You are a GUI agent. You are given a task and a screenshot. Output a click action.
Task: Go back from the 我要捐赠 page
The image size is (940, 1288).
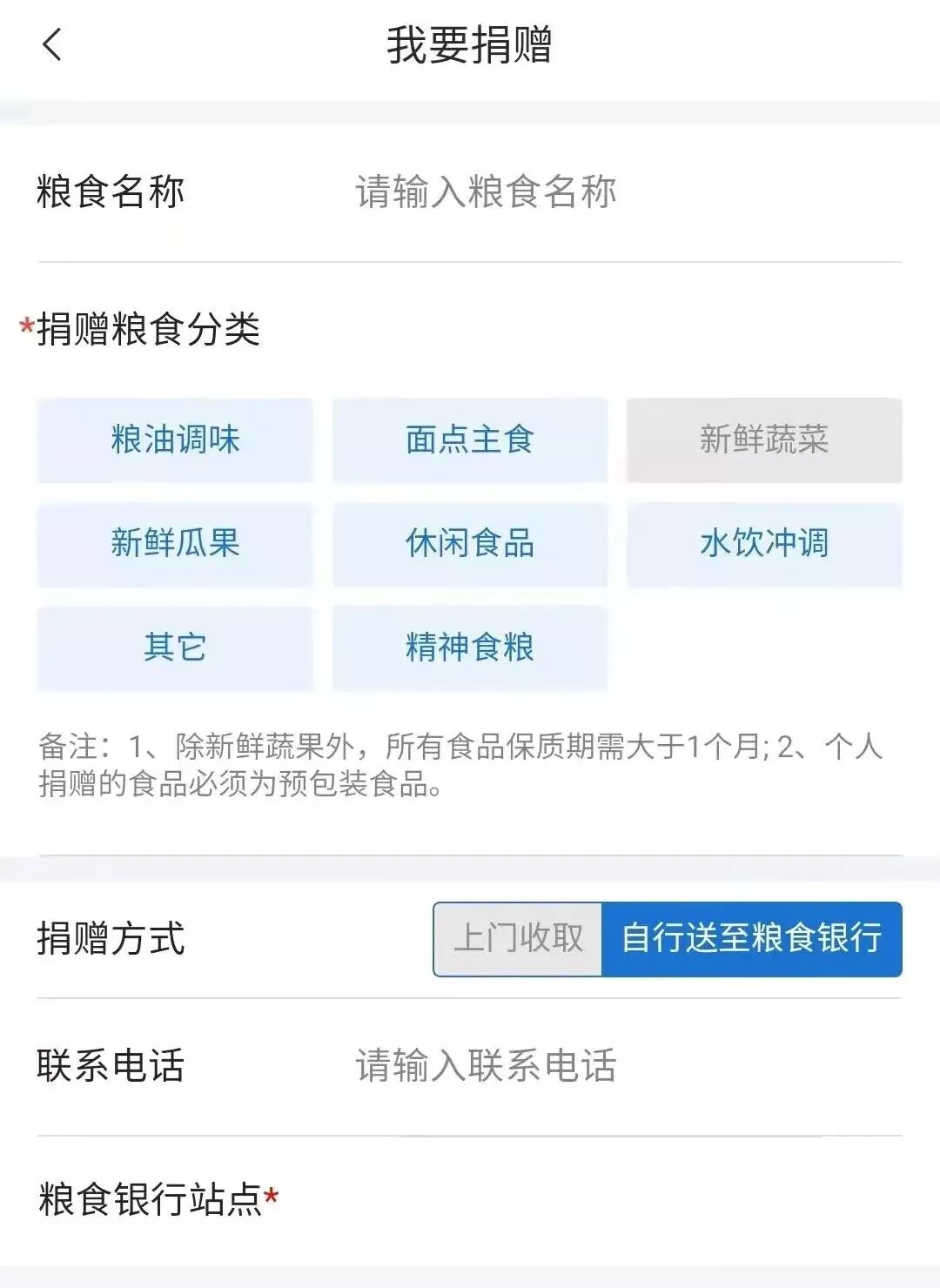(52, 44)
